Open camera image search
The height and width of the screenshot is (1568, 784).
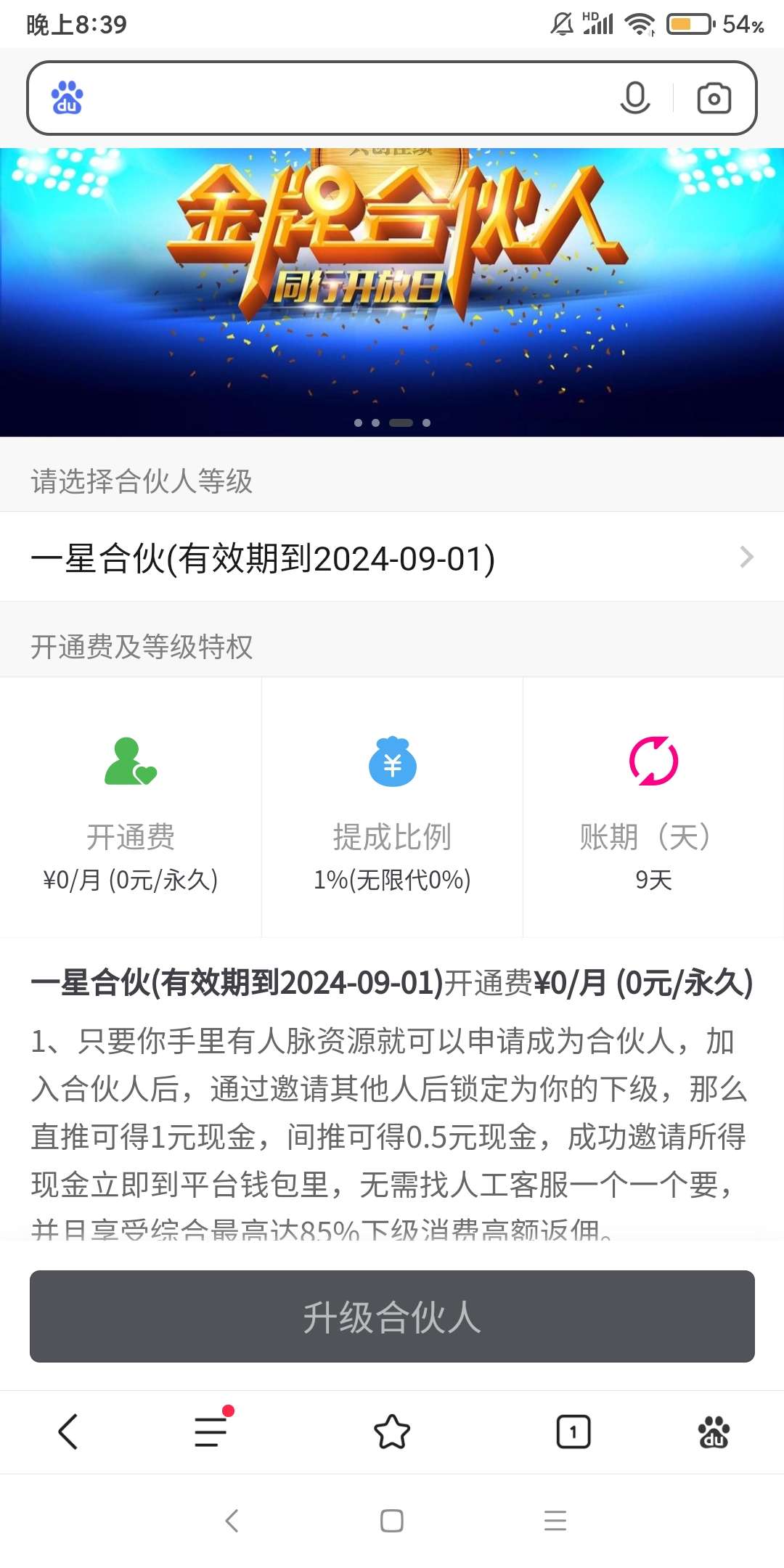[x=714, y=98]
